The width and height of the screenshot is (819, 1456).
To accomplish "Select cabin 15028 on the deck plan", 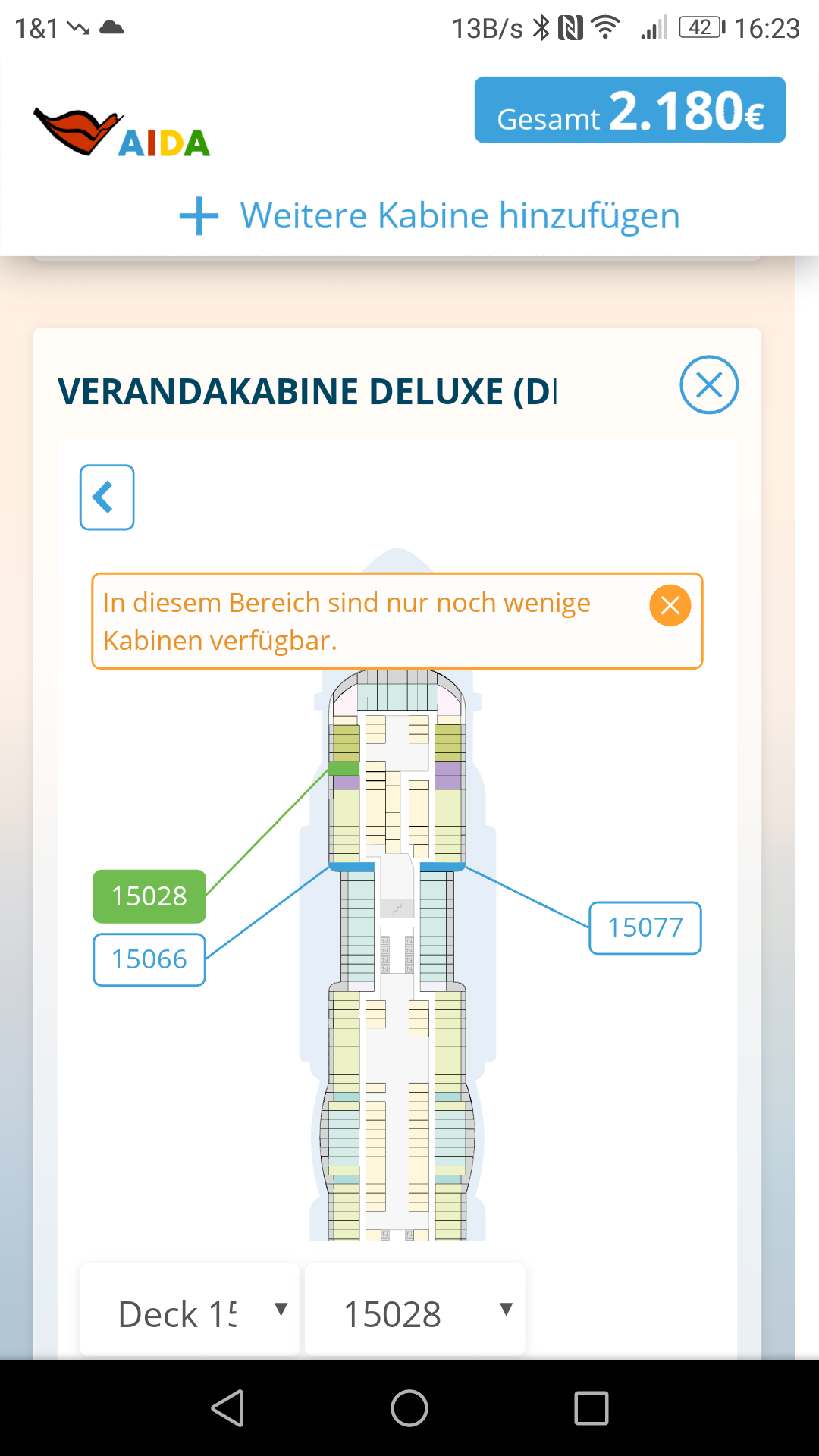I will pos(149,896).
